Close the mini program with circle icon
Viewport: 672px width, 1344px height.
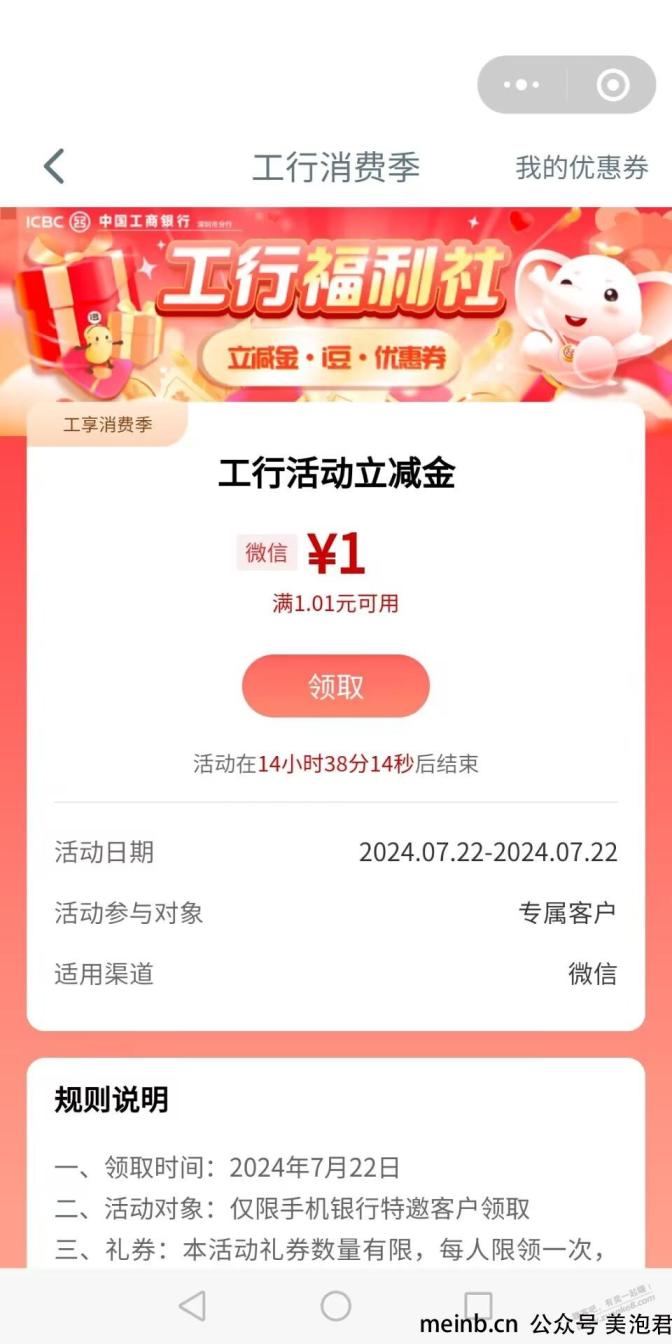[613, 85]
